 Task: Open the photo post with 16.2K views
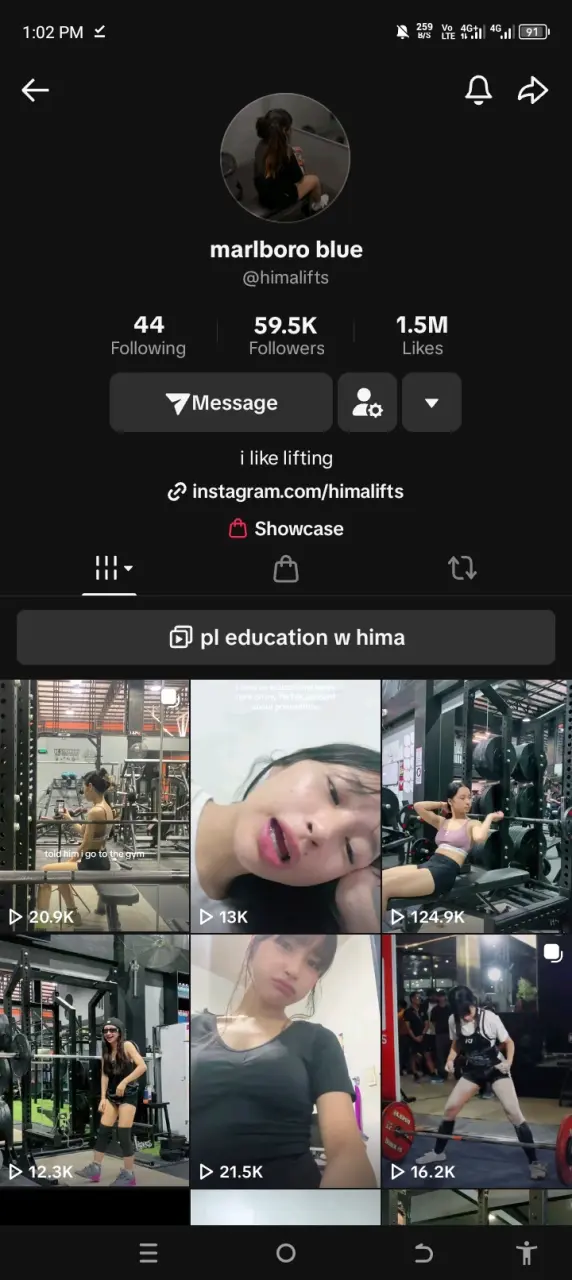[x=477, y=1061]
